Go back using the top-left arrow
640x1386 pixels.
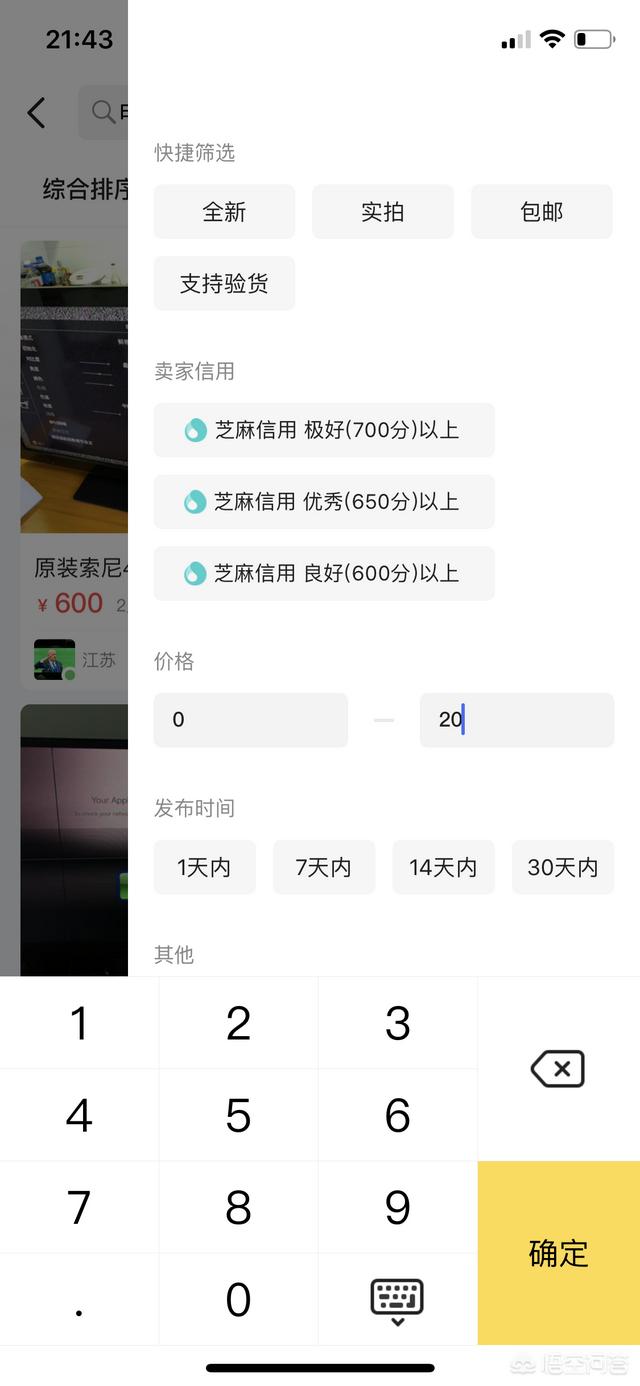pyautogui.click(x=37, y=113)
